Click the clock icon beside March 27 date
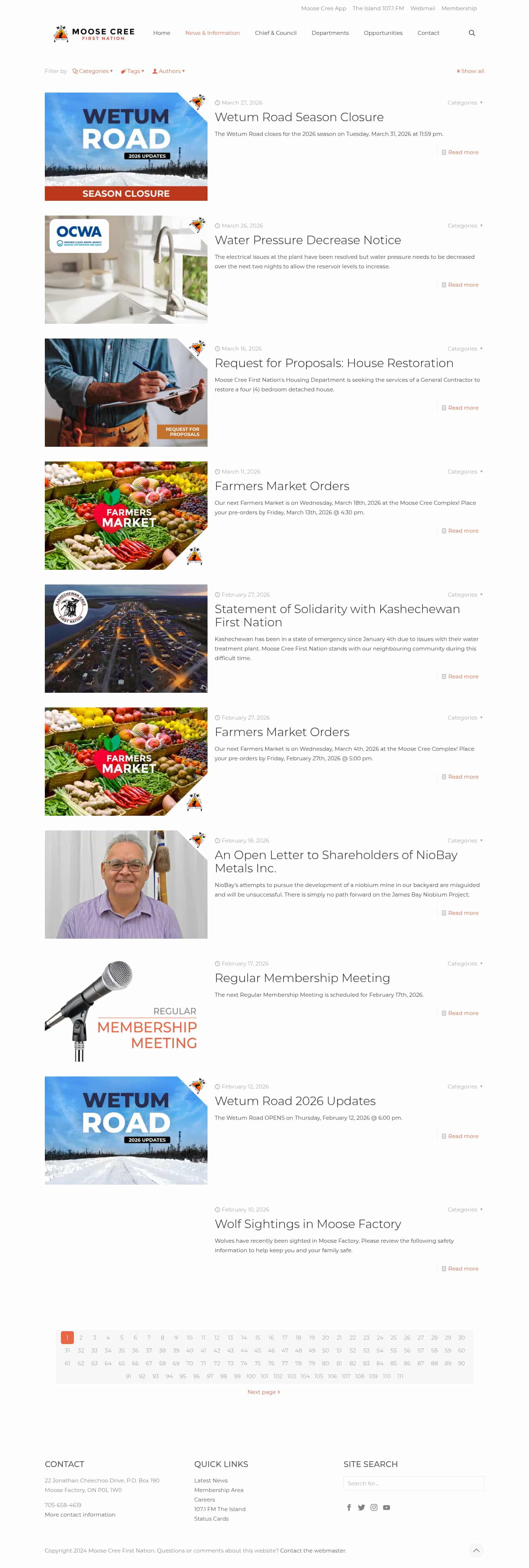 (x=218, y=102)
